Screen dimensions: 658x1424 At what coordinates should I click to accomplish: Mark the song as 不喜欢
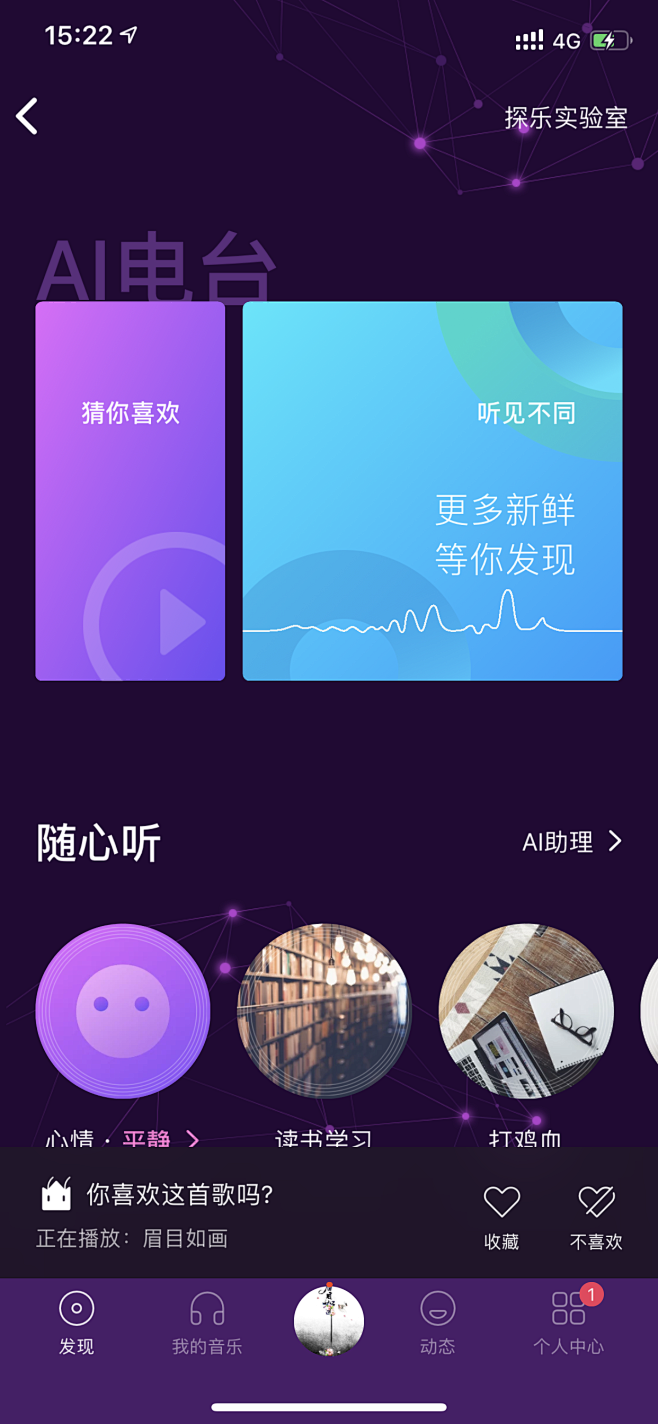coord(596,1216)
